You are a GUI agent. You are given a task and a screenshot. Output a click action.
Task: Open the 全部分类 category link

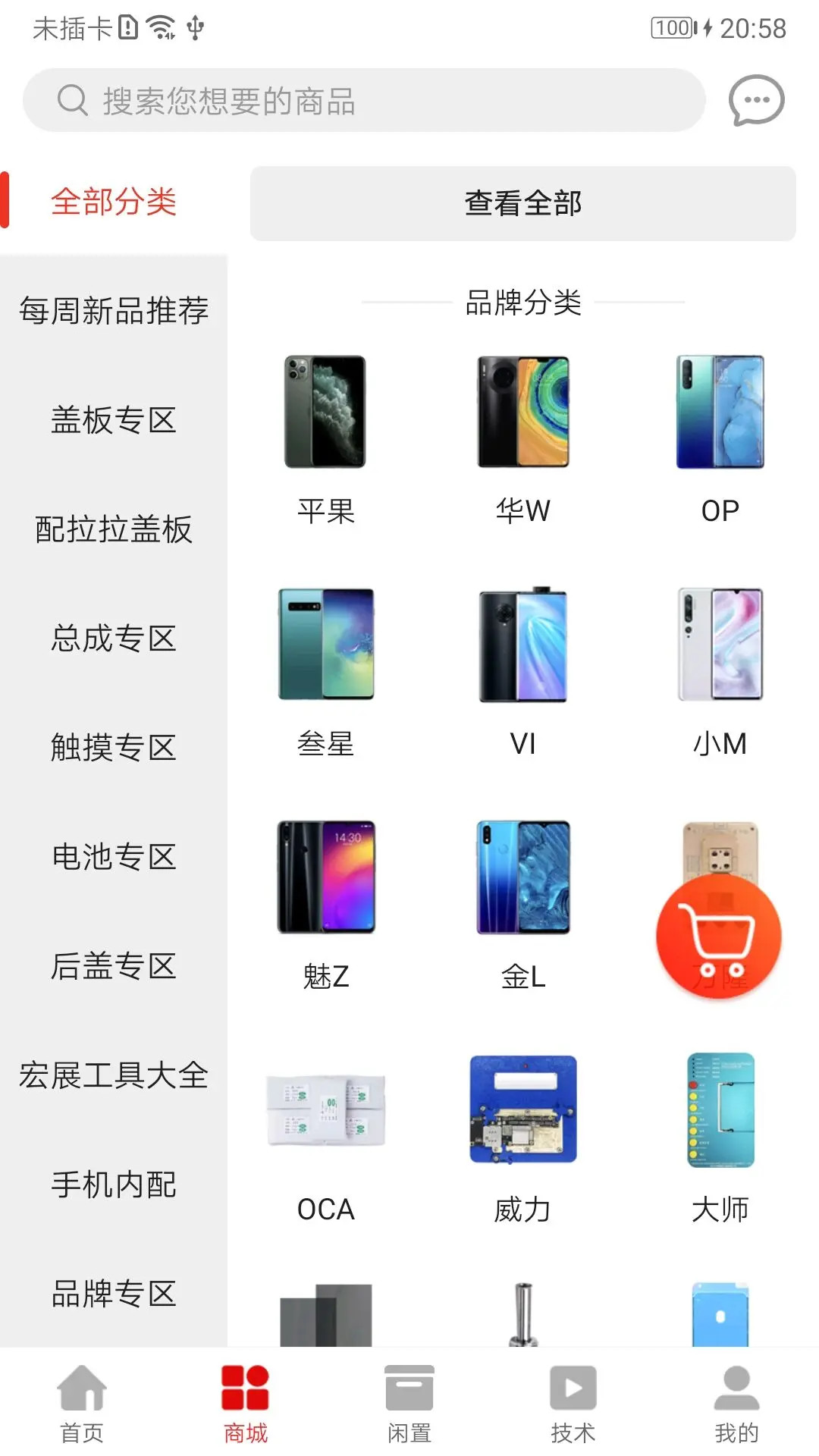pyautogui.click(x=115, y=202)
